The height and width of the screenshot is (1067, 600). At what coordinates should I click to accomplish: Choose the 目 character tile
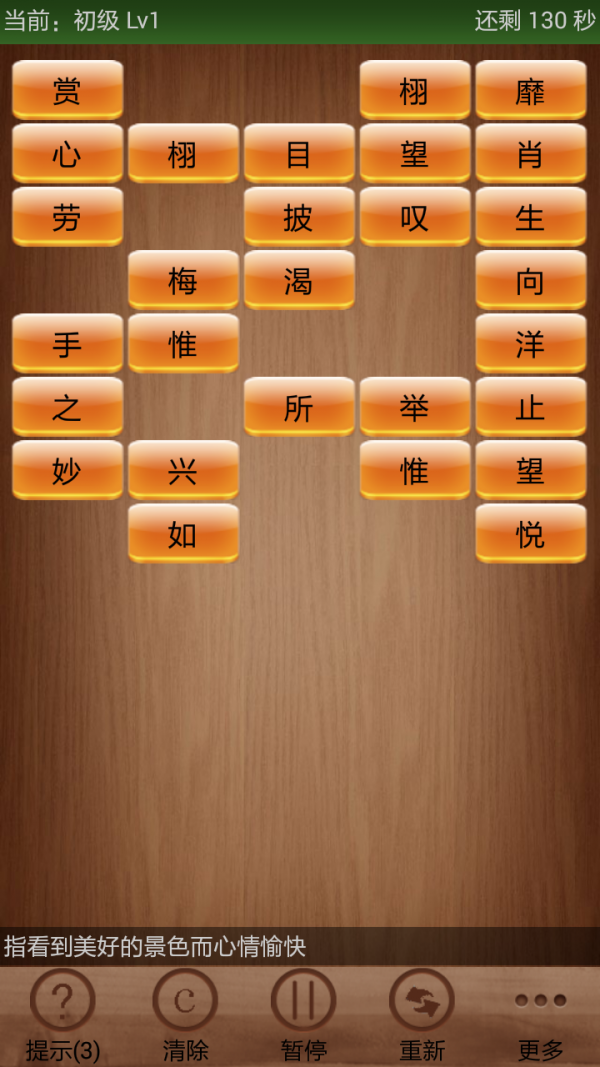[x=298, y=154]
